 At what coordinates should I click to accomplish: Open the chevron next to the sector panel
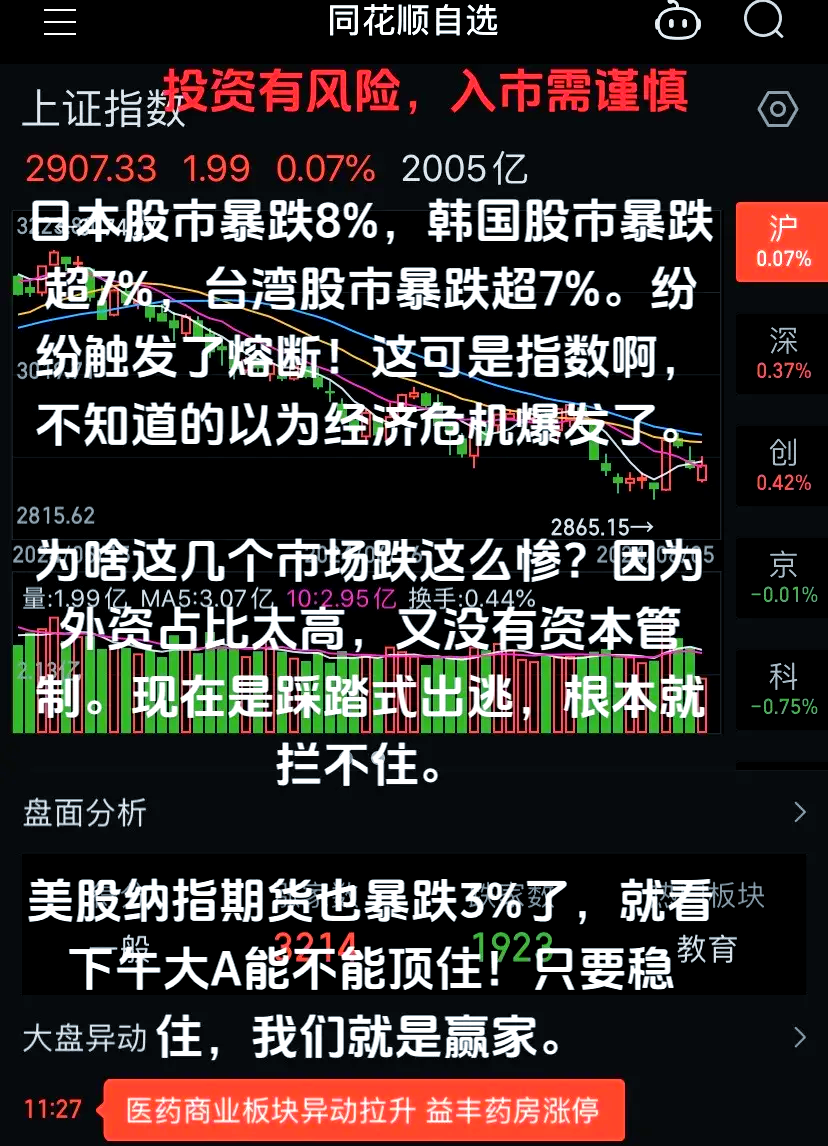pos(800,813)
